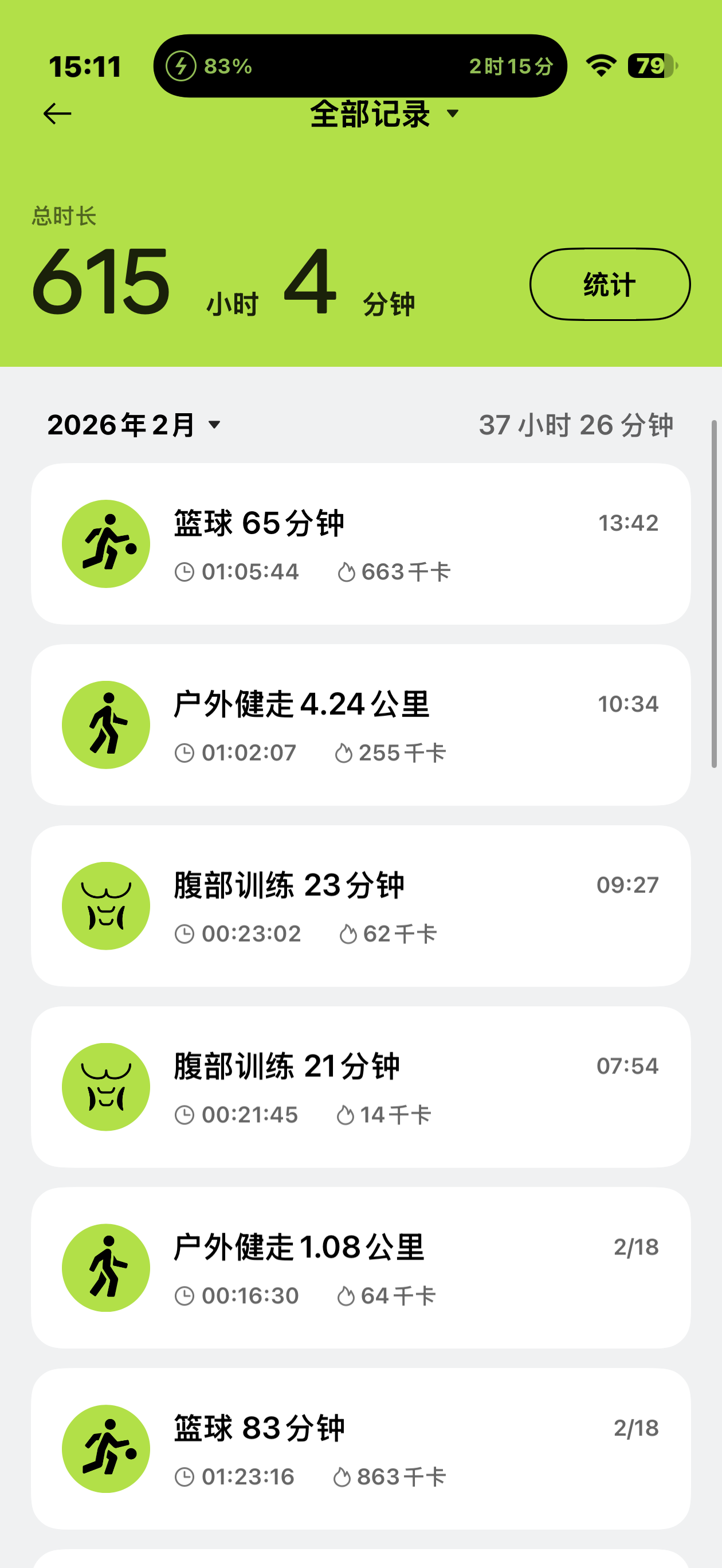This screenshot has width=722, height=1568.
Task: Open the 户外健走 1.08公里 record
Action: coord(360,1267)
